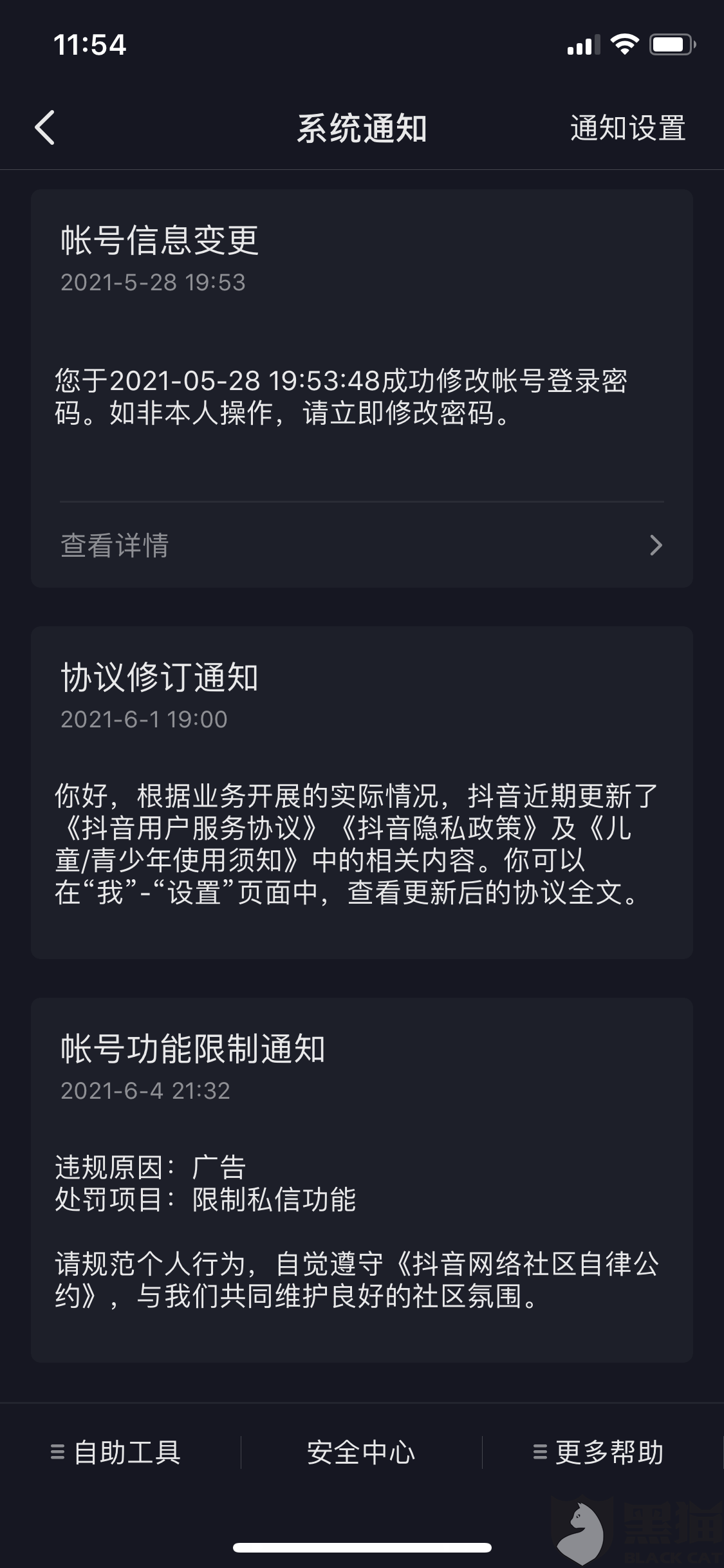The image size is (724, 1568).
Task: Open 通知设置 in the top bar
Action: pyautogui.click(x=627, y=128)
